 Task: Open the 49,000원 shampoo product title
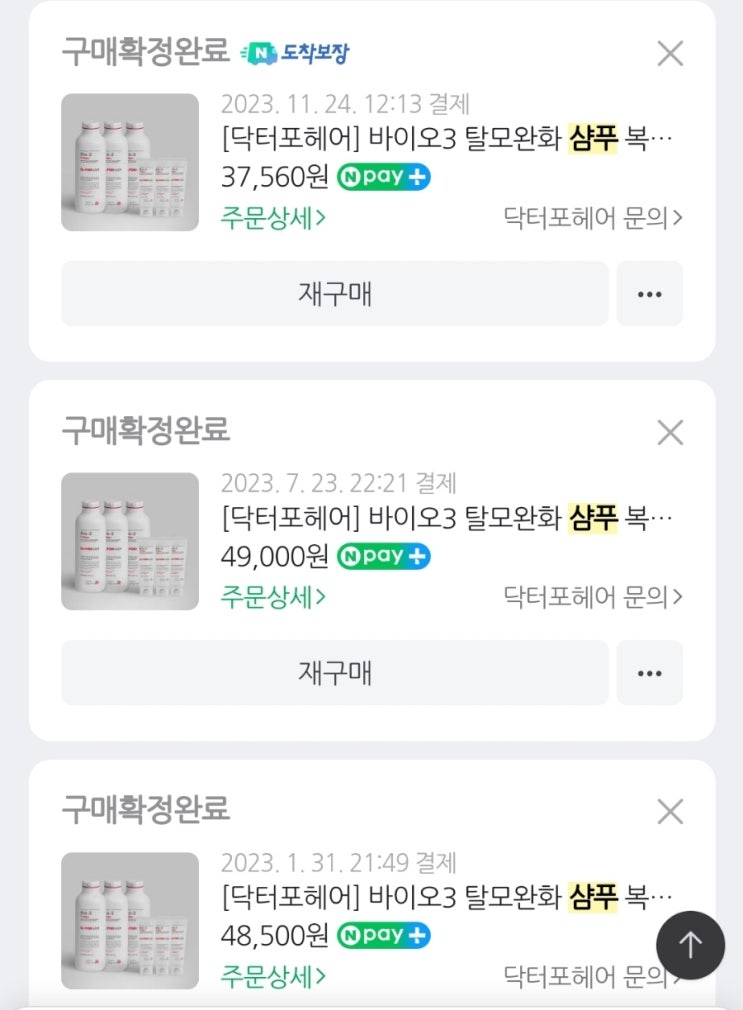point(447,517)
